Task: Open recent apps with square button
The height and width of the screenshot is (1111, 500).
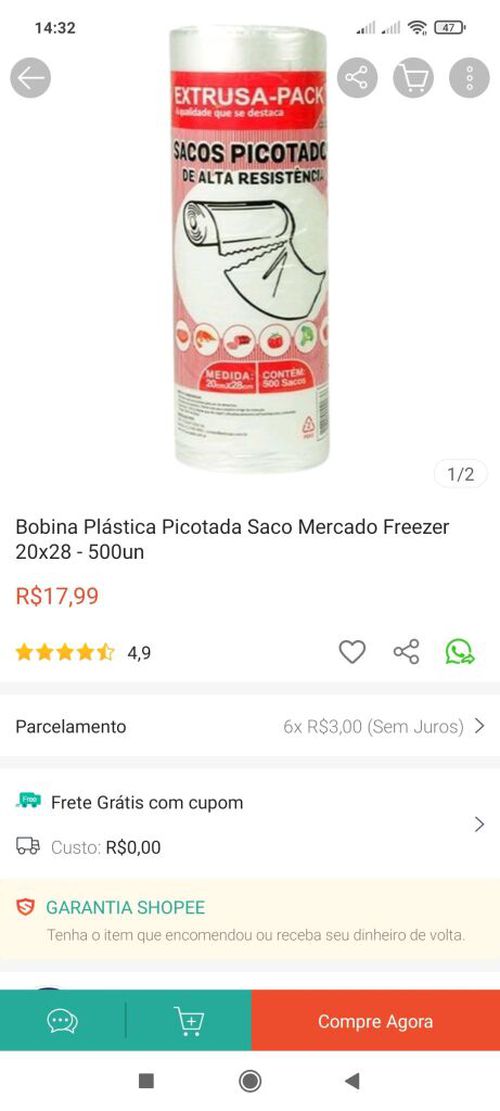Action: pyautogui.click(x=147, y=1081)
